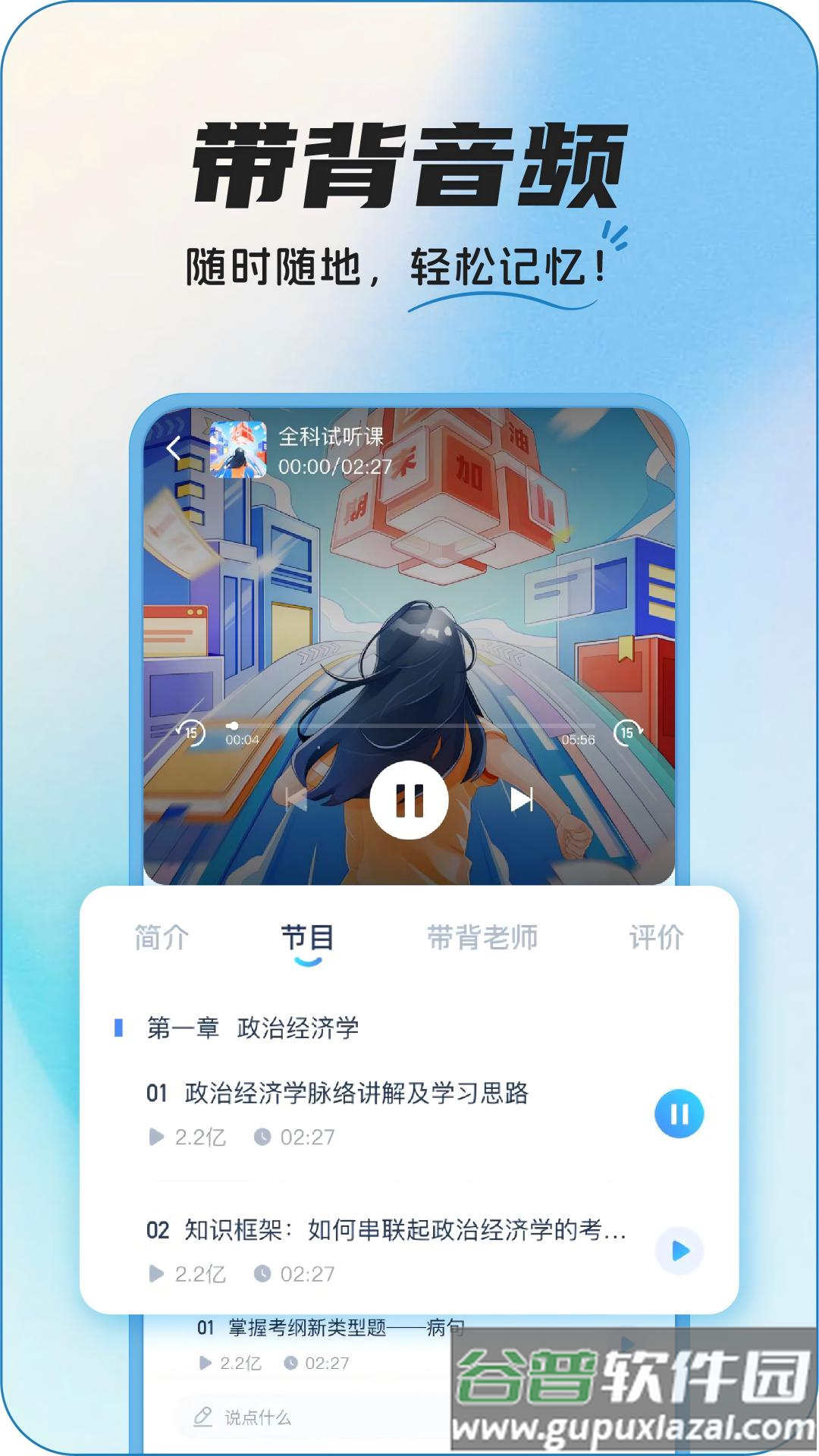Open the 带背老师 tab

click(483, 938)
